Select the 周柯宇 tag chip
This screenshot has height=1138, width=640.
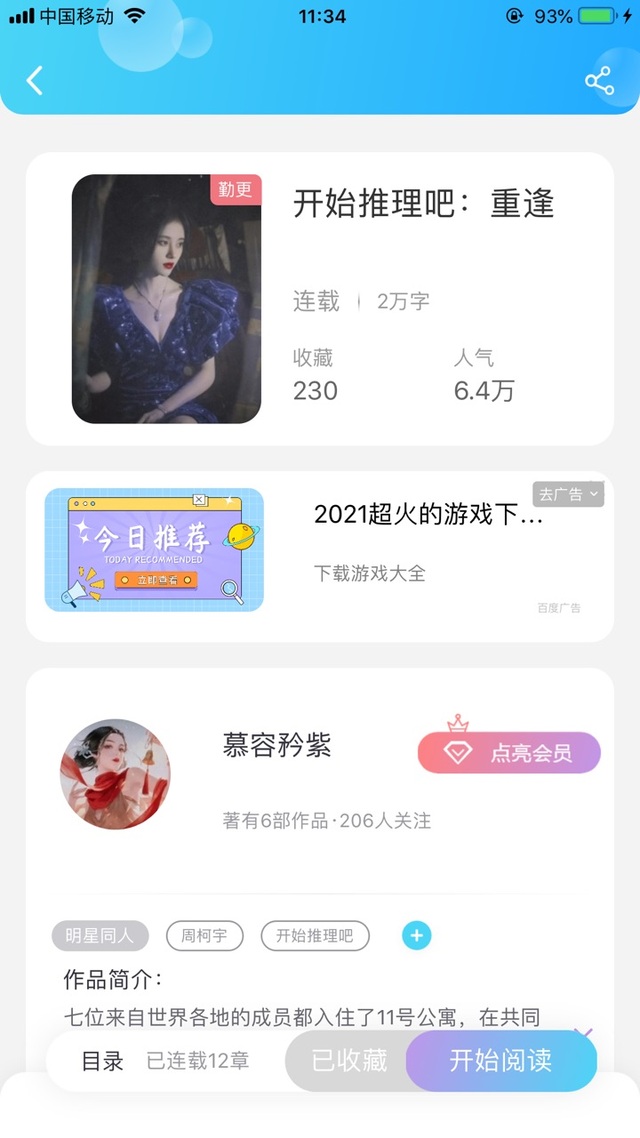tap(205, 936)
